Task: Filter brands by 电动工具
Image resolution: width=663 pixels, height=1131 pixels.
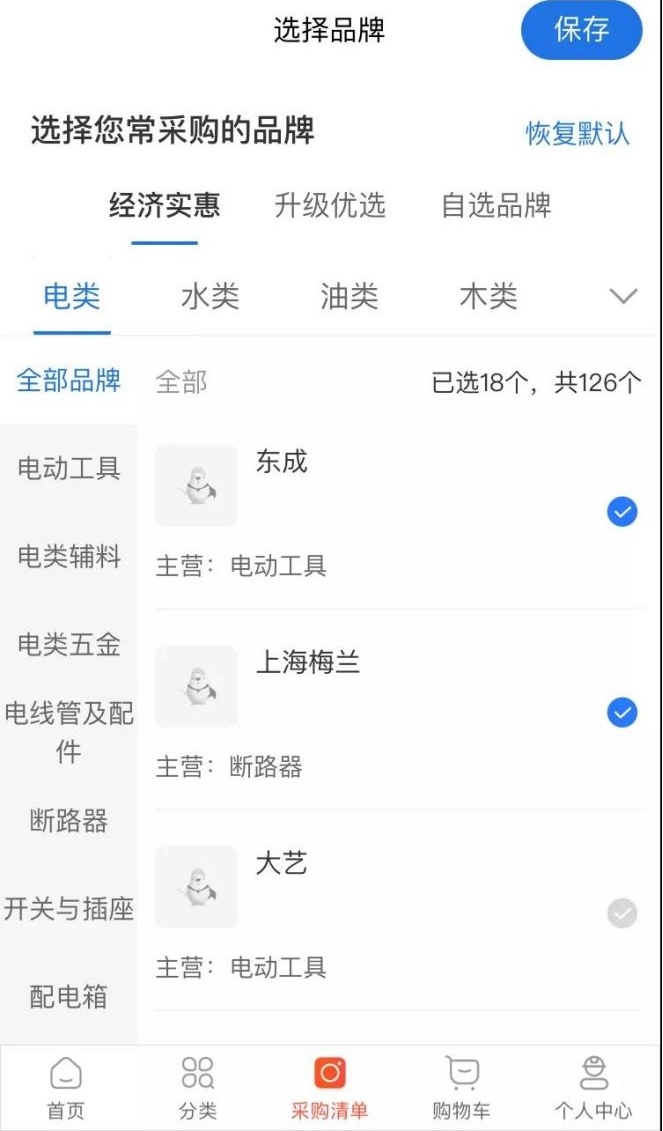Action: click(x=69, y=468)
